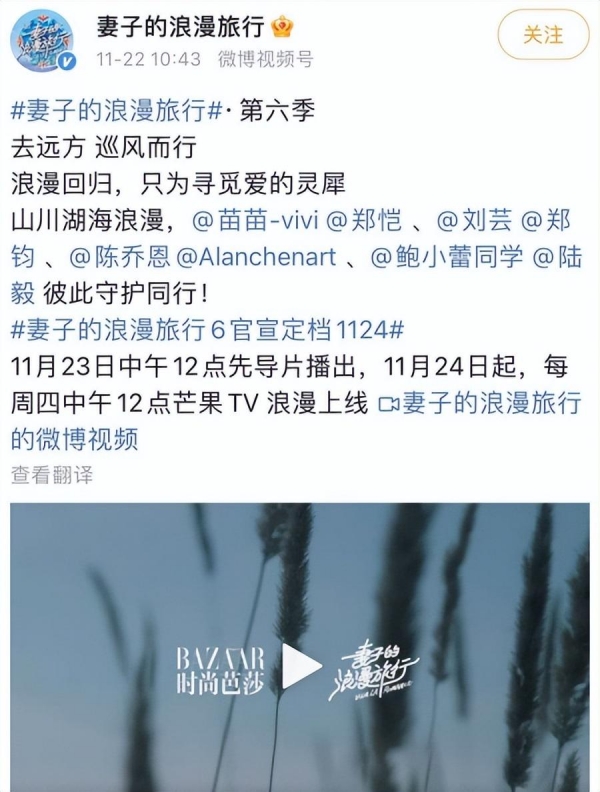Open the 妻子的浪漫旅行 profile avatar
The width and height of the screenshot is (600, 792).
pyautogui.click(x=42, y=41)
